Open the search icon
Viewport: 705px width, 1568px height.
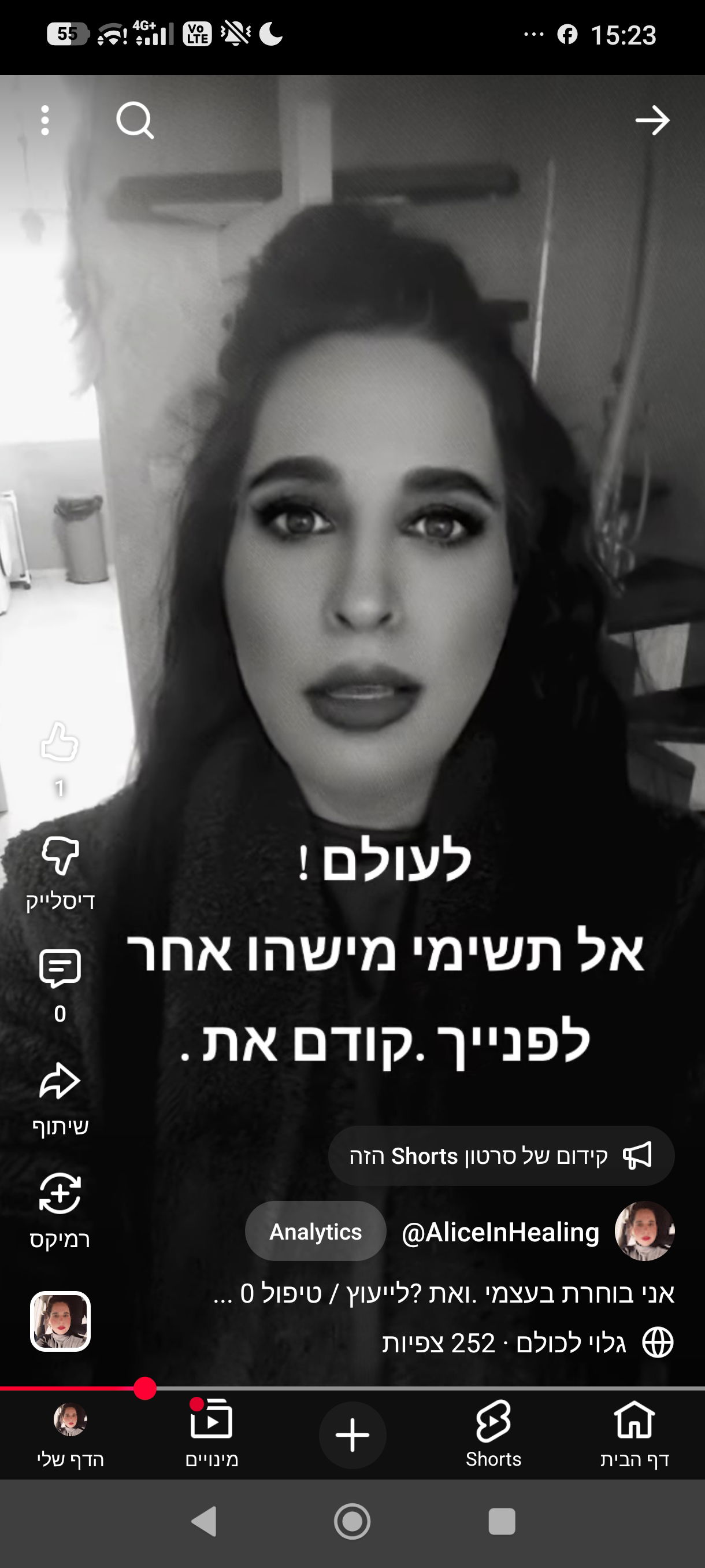(x=135, y=120)
